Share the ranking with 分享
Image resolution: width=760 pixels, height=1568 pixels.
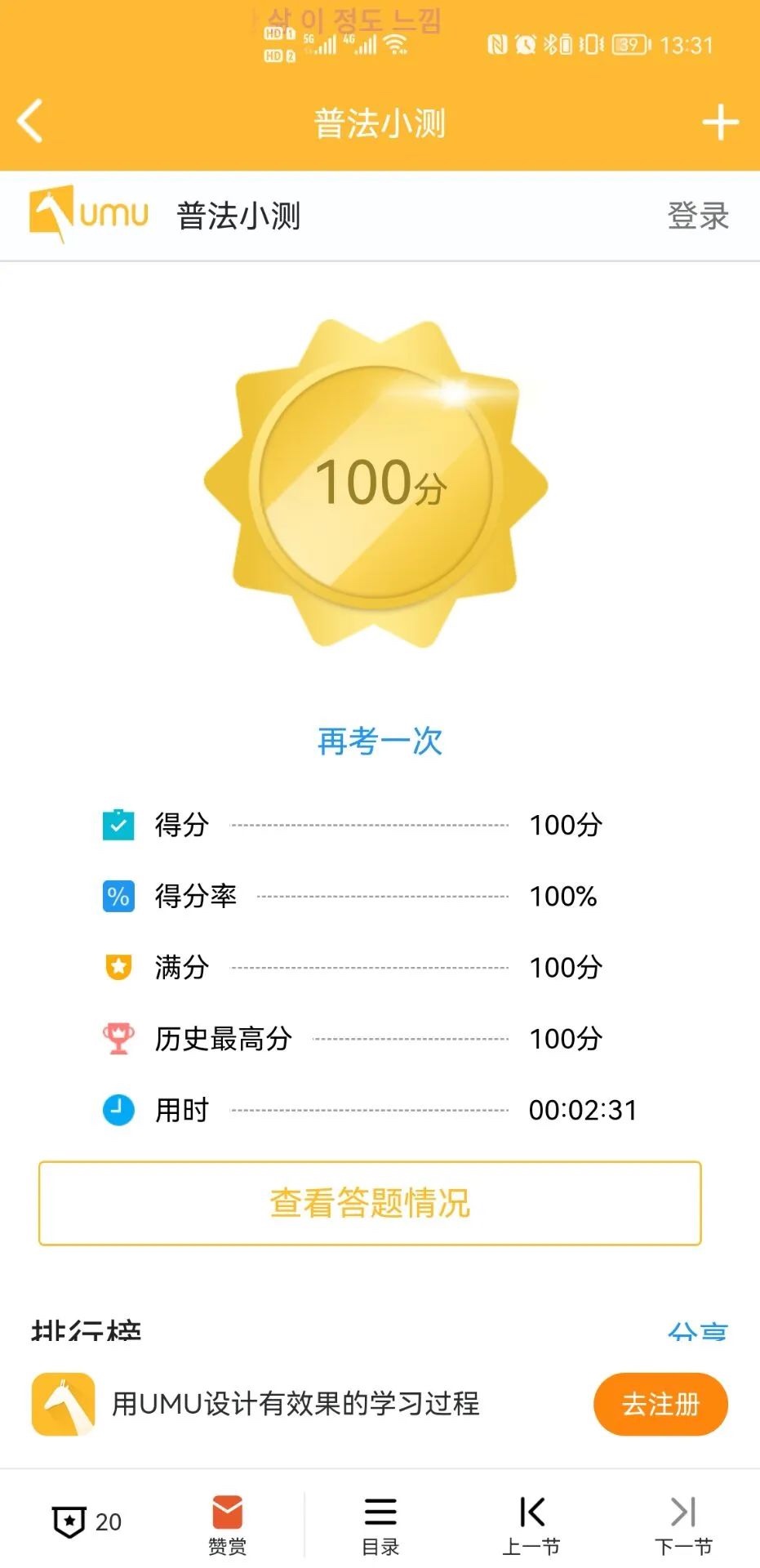697,1333
